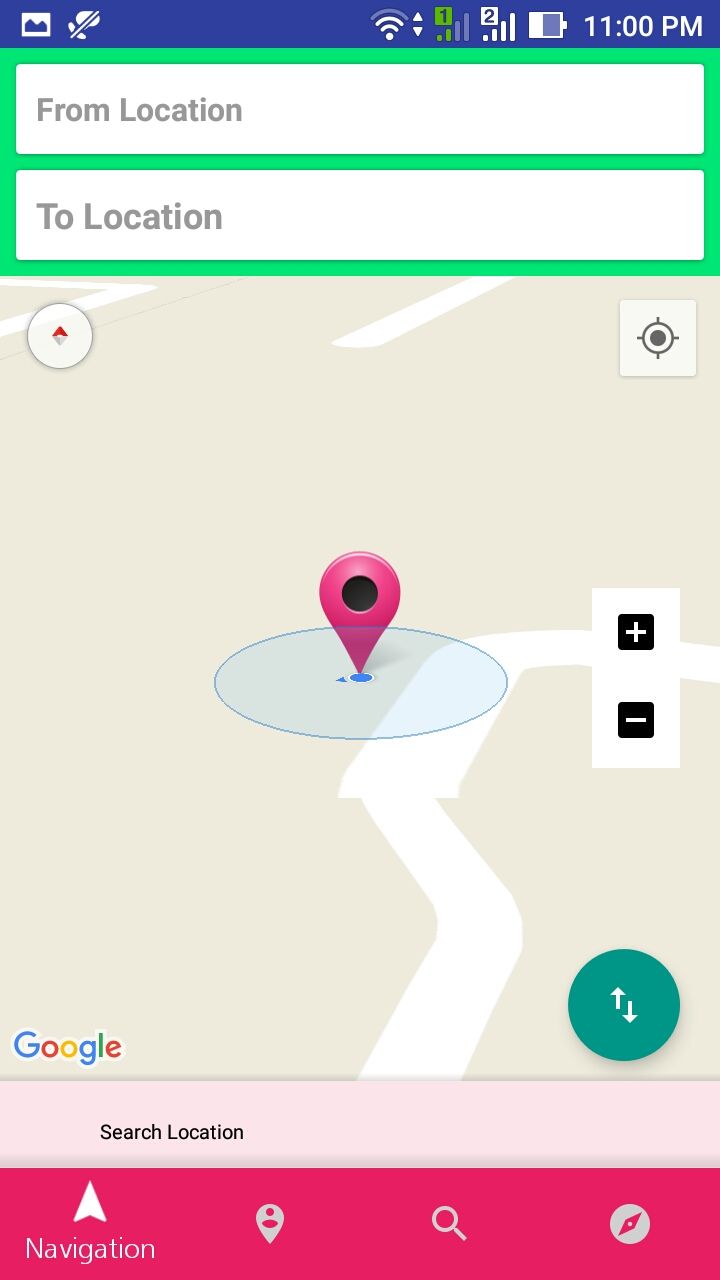Center the map on my location
The height and width of the screenshot is (1280, 720).
click(658, 338)
